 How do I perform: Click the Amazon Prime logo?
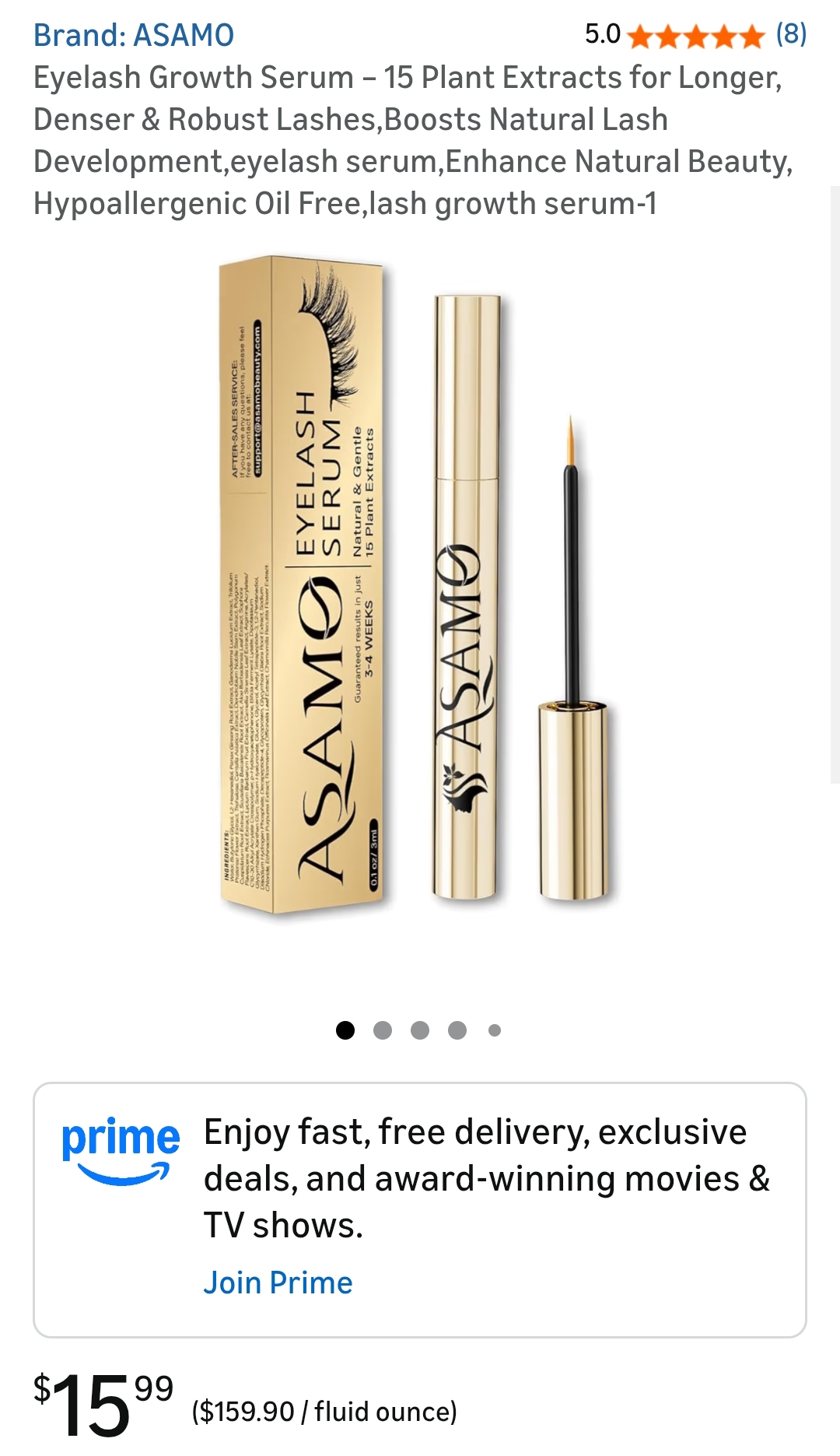point(120,1152)
